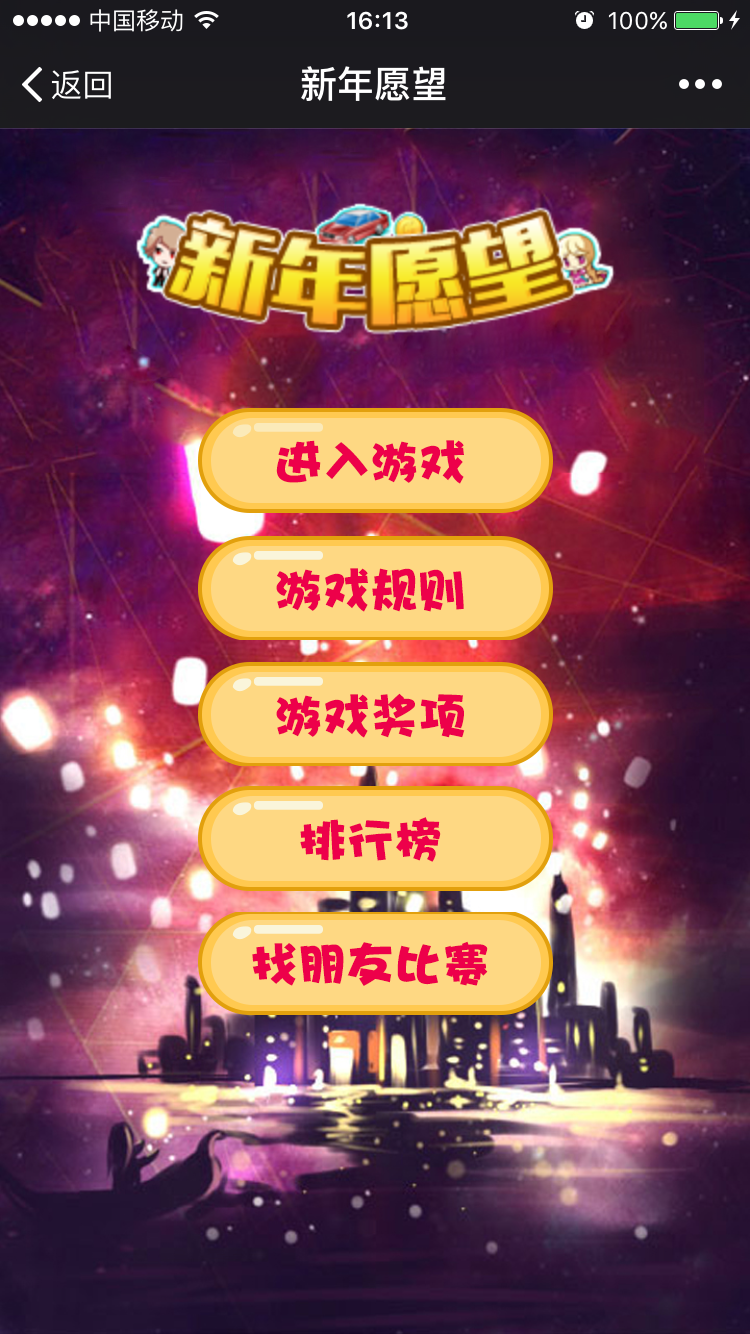This screenshot has width=750, height=1334.
Task: Start the game via 进入游戏
Action: (x=375, y=461)
